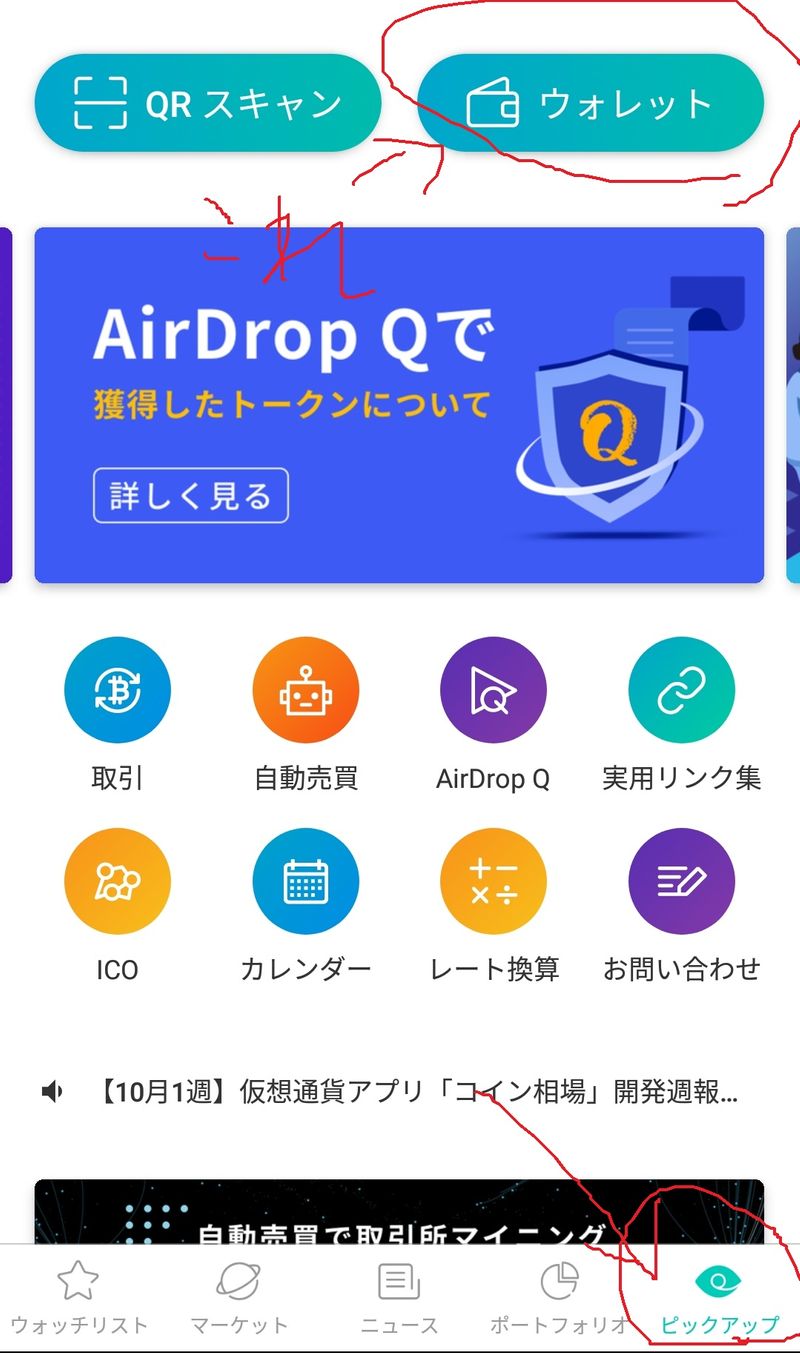800x1353 pixels.
Task: Open the ICO section
Action: point(117,882)
